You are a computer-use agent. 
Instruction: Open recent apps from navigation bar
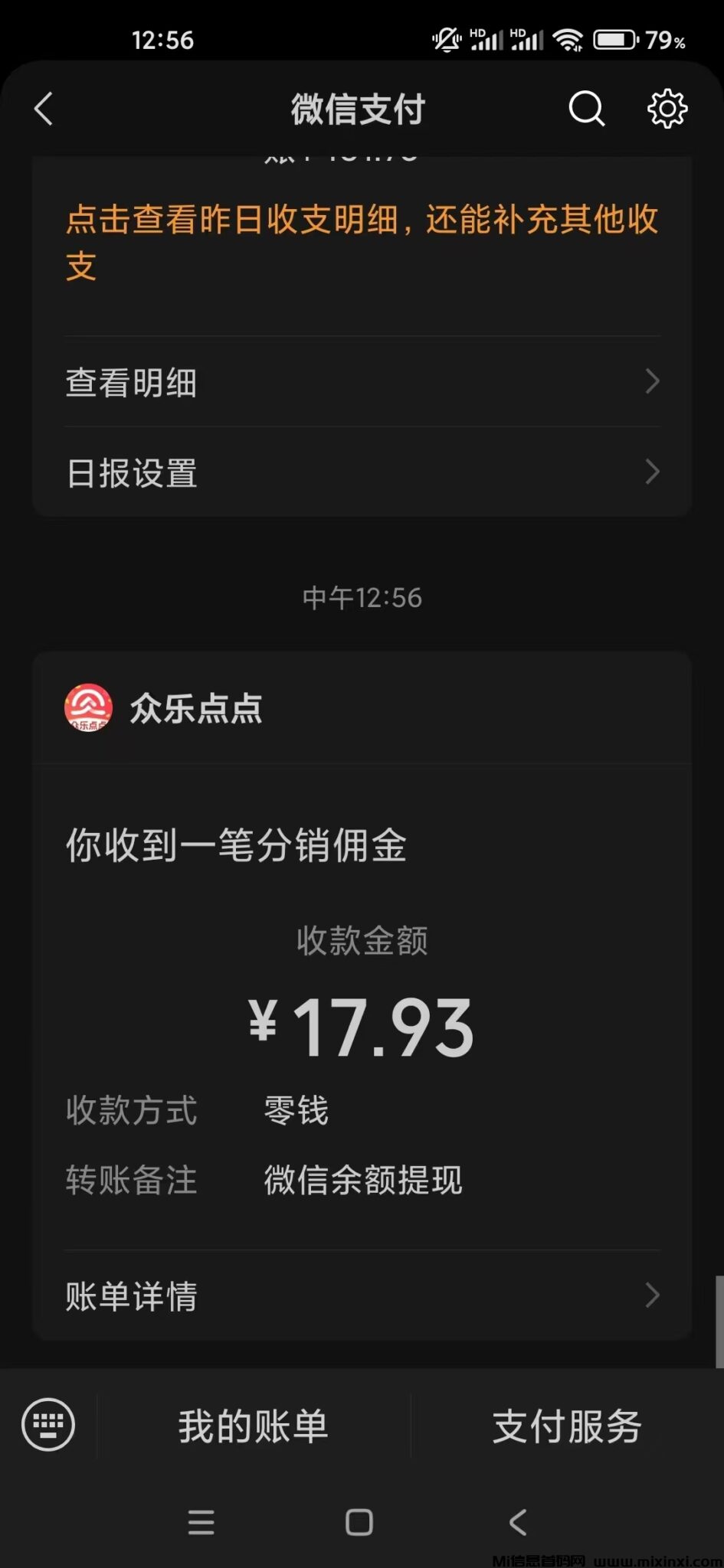point(201,1522)
